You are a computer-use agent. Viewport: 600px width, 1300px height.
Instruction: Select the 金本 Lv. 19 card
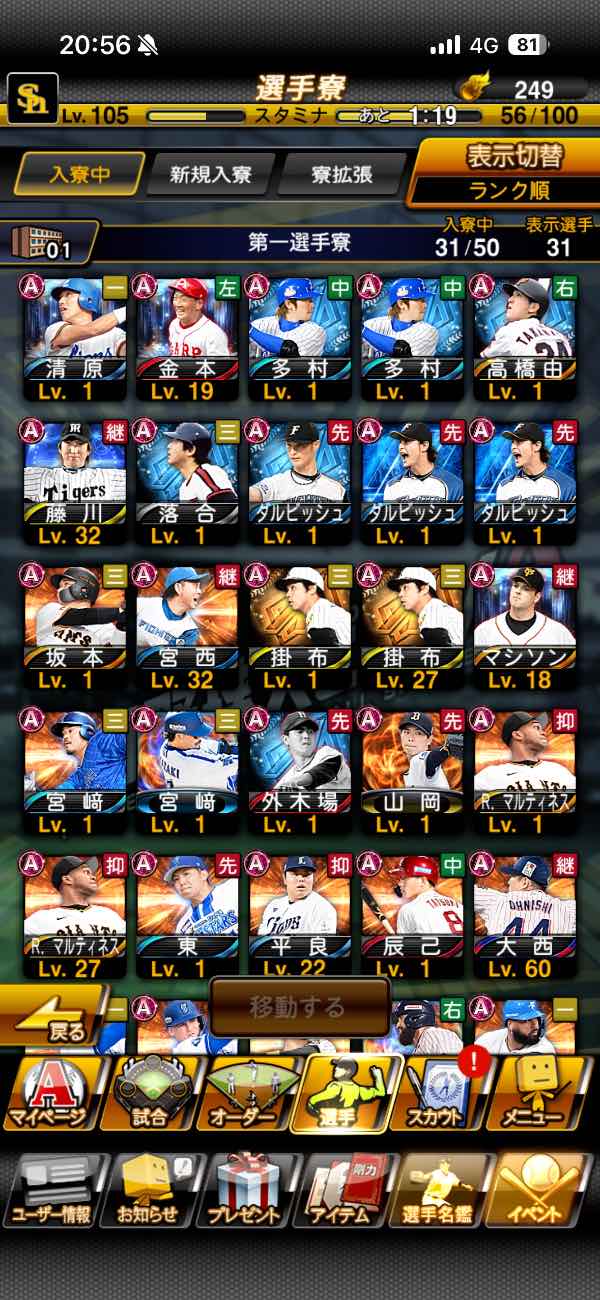pos(187,338)
